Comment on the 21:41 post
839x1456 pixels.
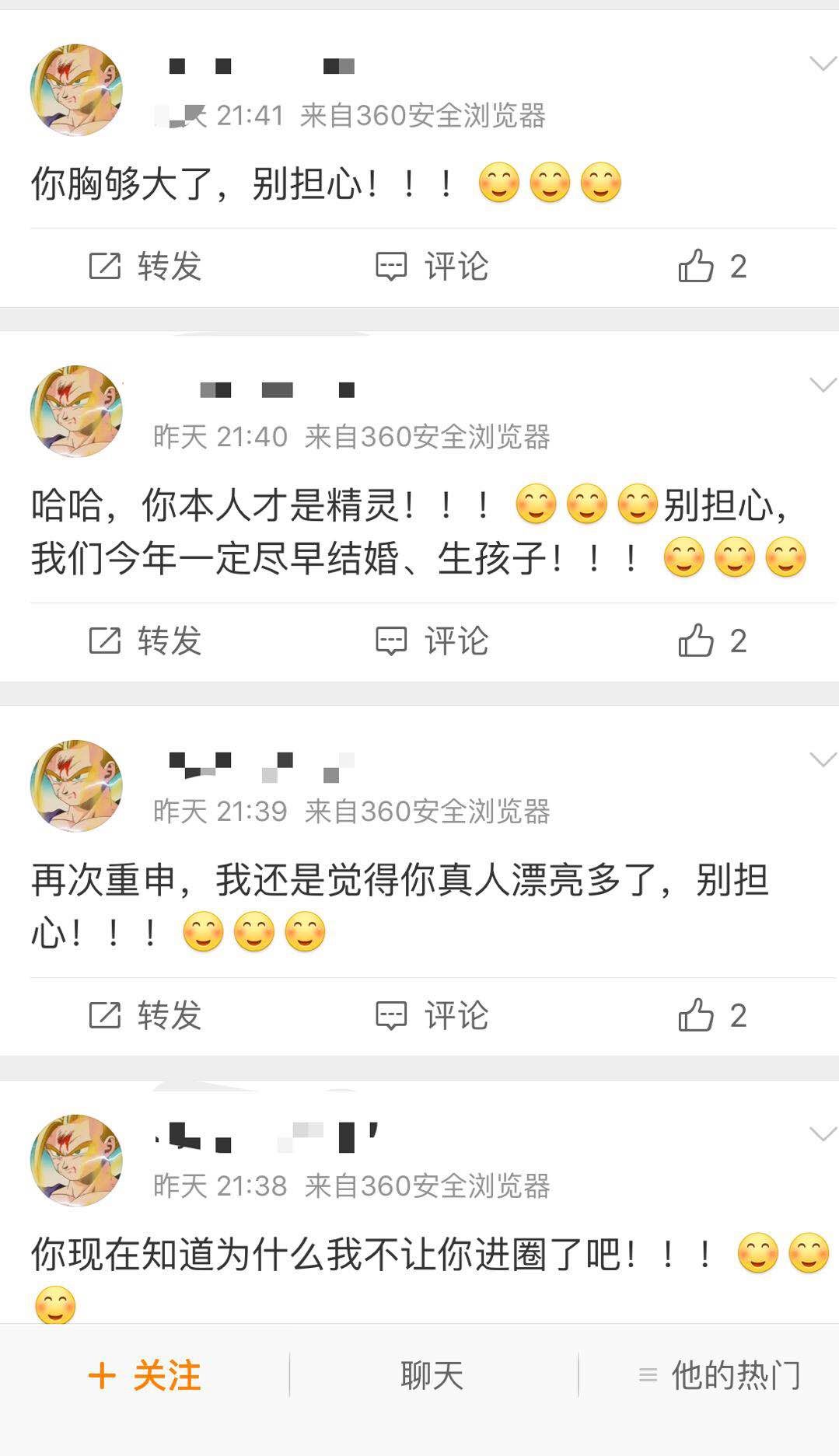pos(432,267)
